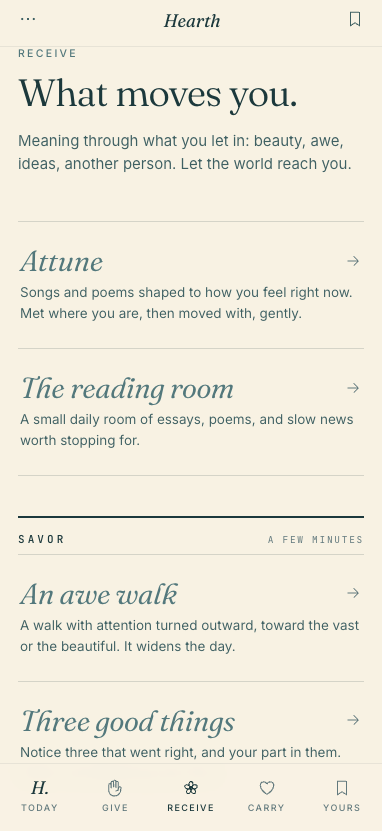Open the Yours tab
Viewport: 382px width, 831px height.
(x=342, y=797)
